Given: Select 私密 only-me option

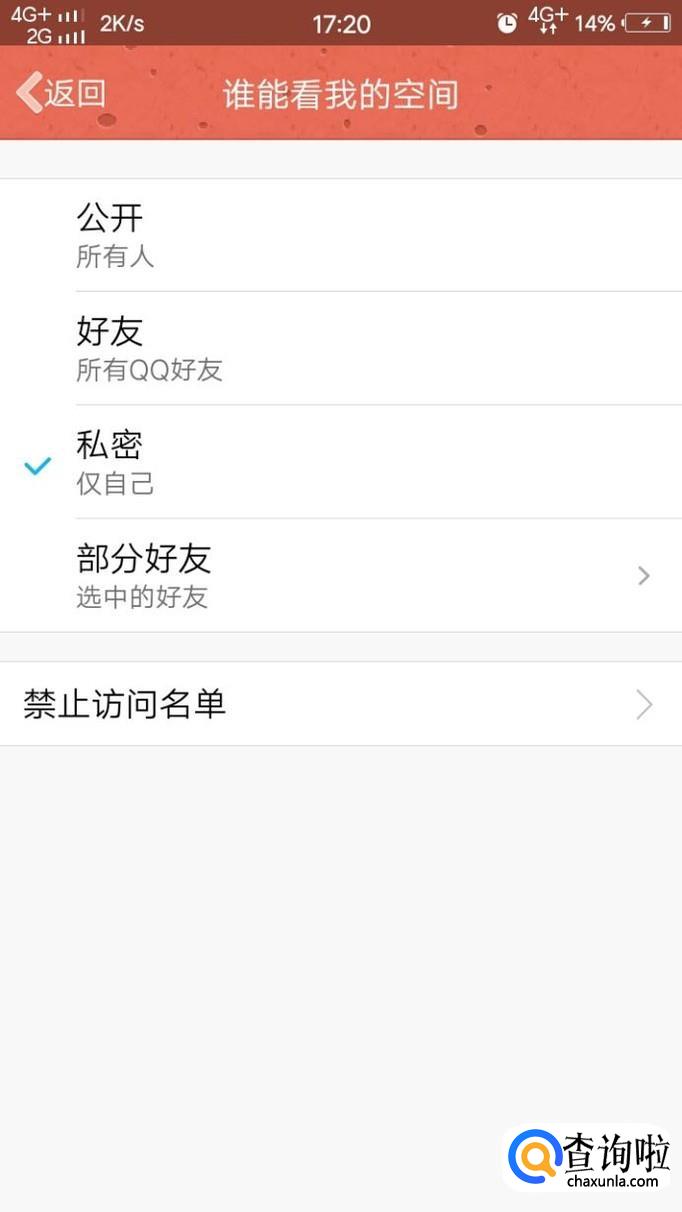Looking at the screenshot, I should tap(340, 462).
